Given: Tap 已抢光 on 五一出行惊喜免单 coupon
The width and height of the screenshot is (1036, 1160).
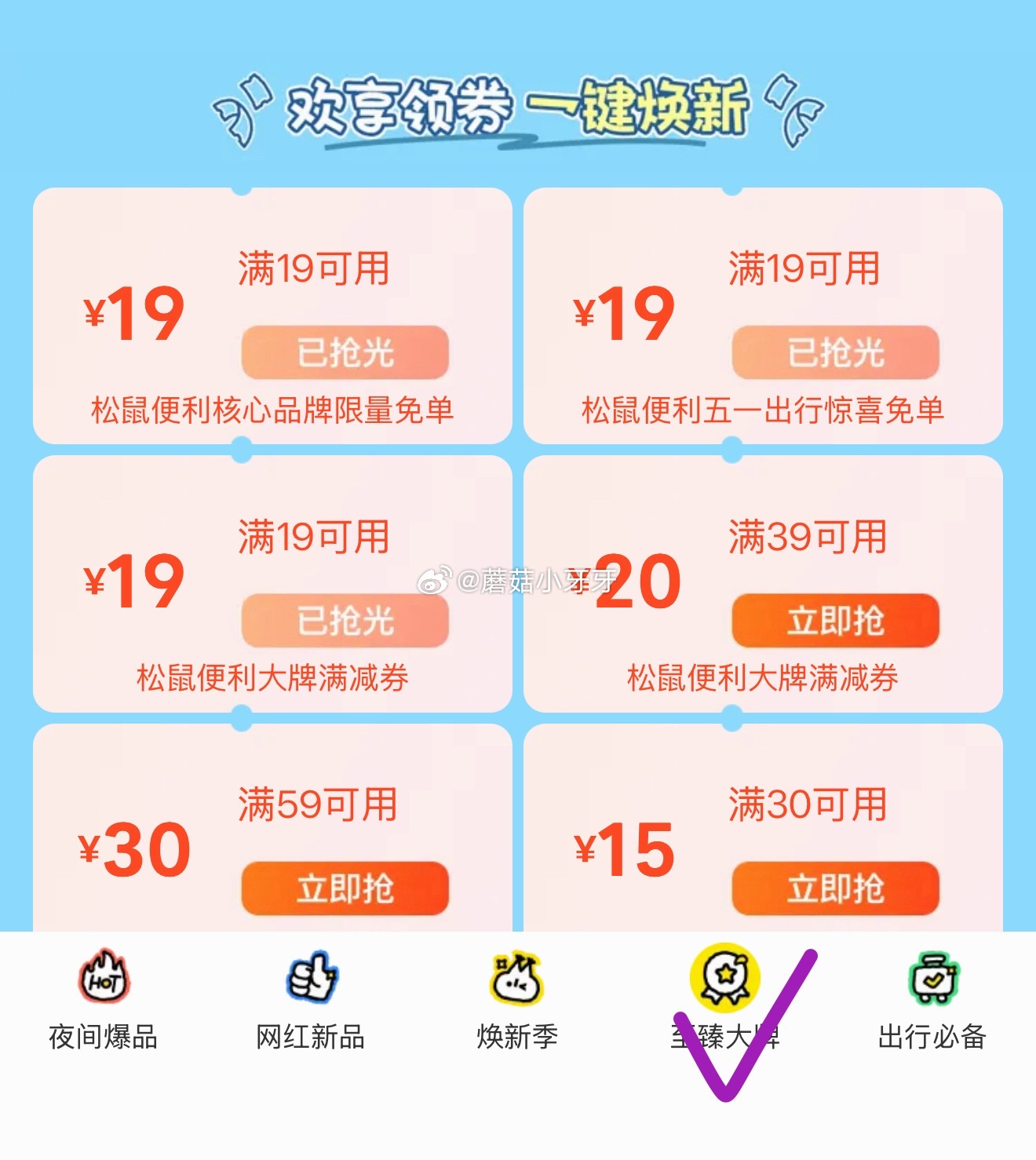Looking at the screenshot, I should 835,352.
